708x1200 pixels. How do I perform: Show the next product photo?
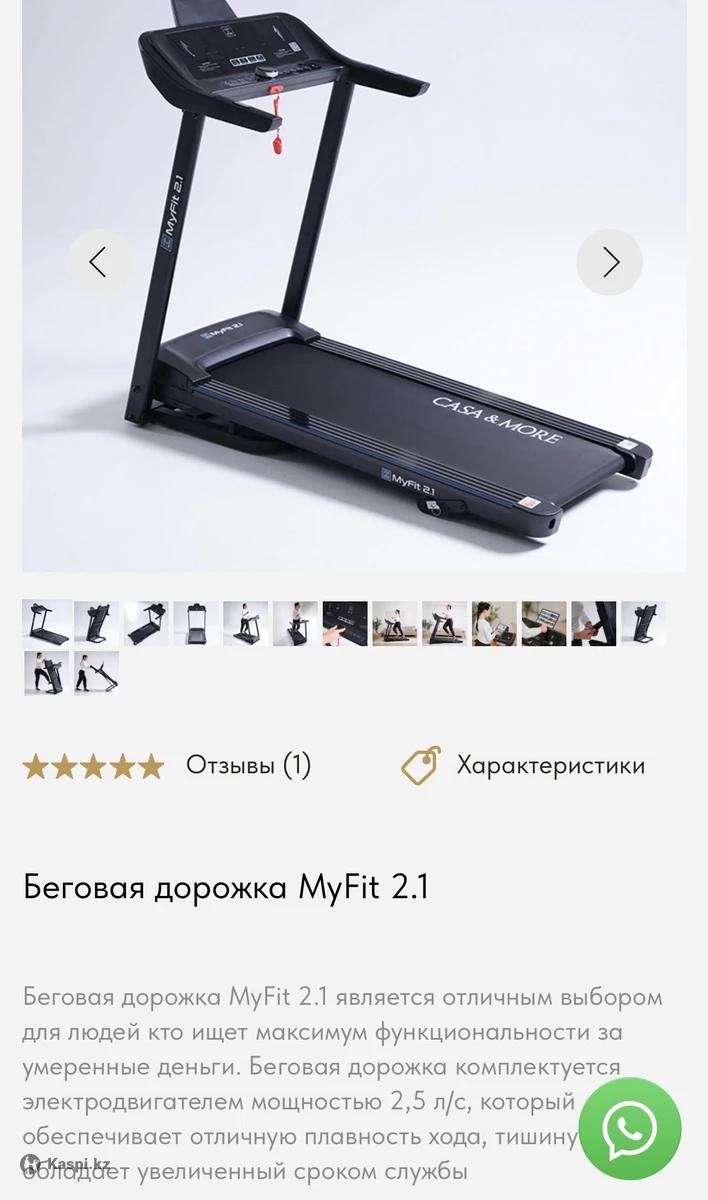click(x=609, y=262)
